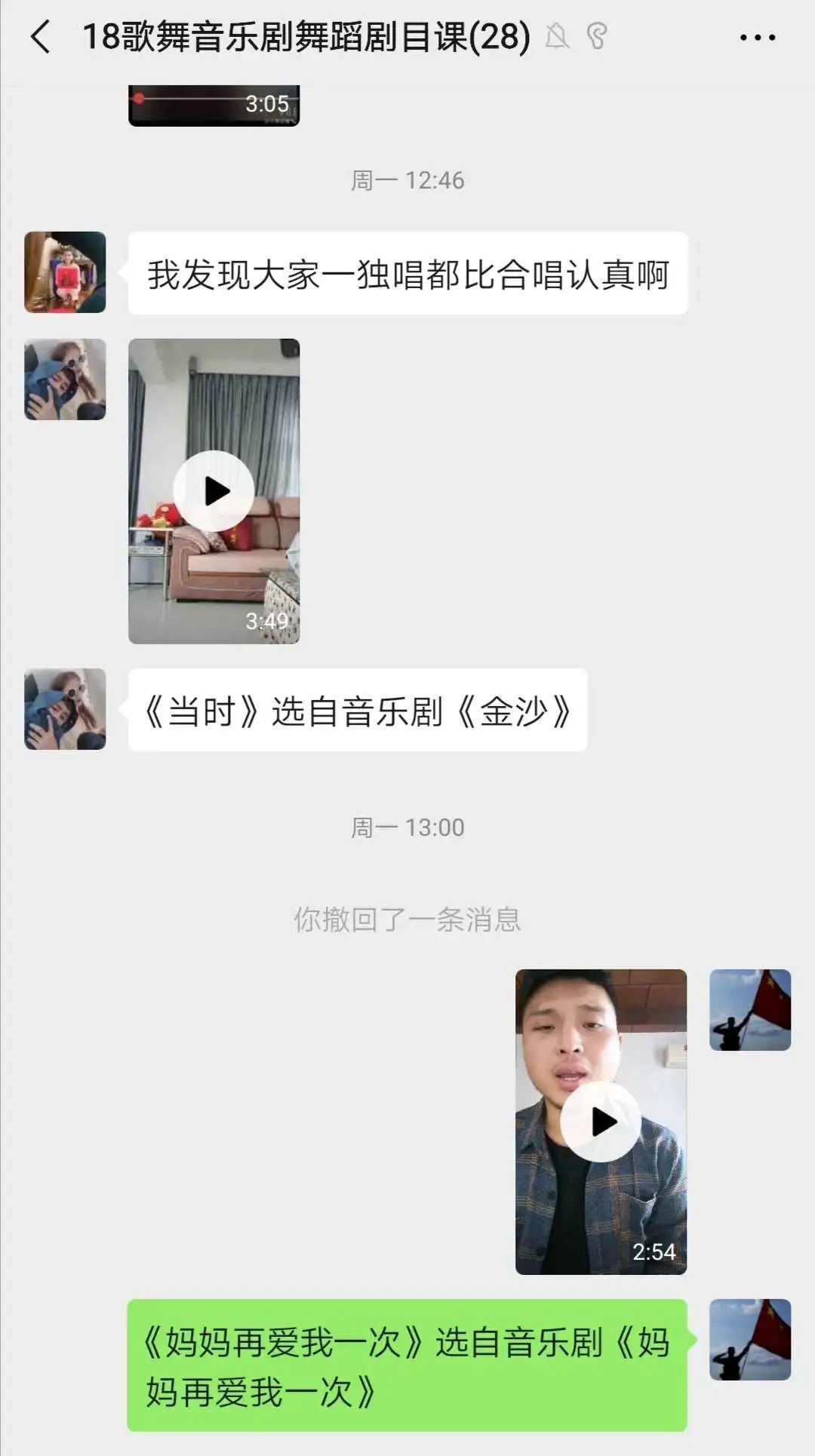Image resolution: width=815 pixels, height=1456 pixels.
Task: Go back from the group chat
Action: [x=40, y=37]
